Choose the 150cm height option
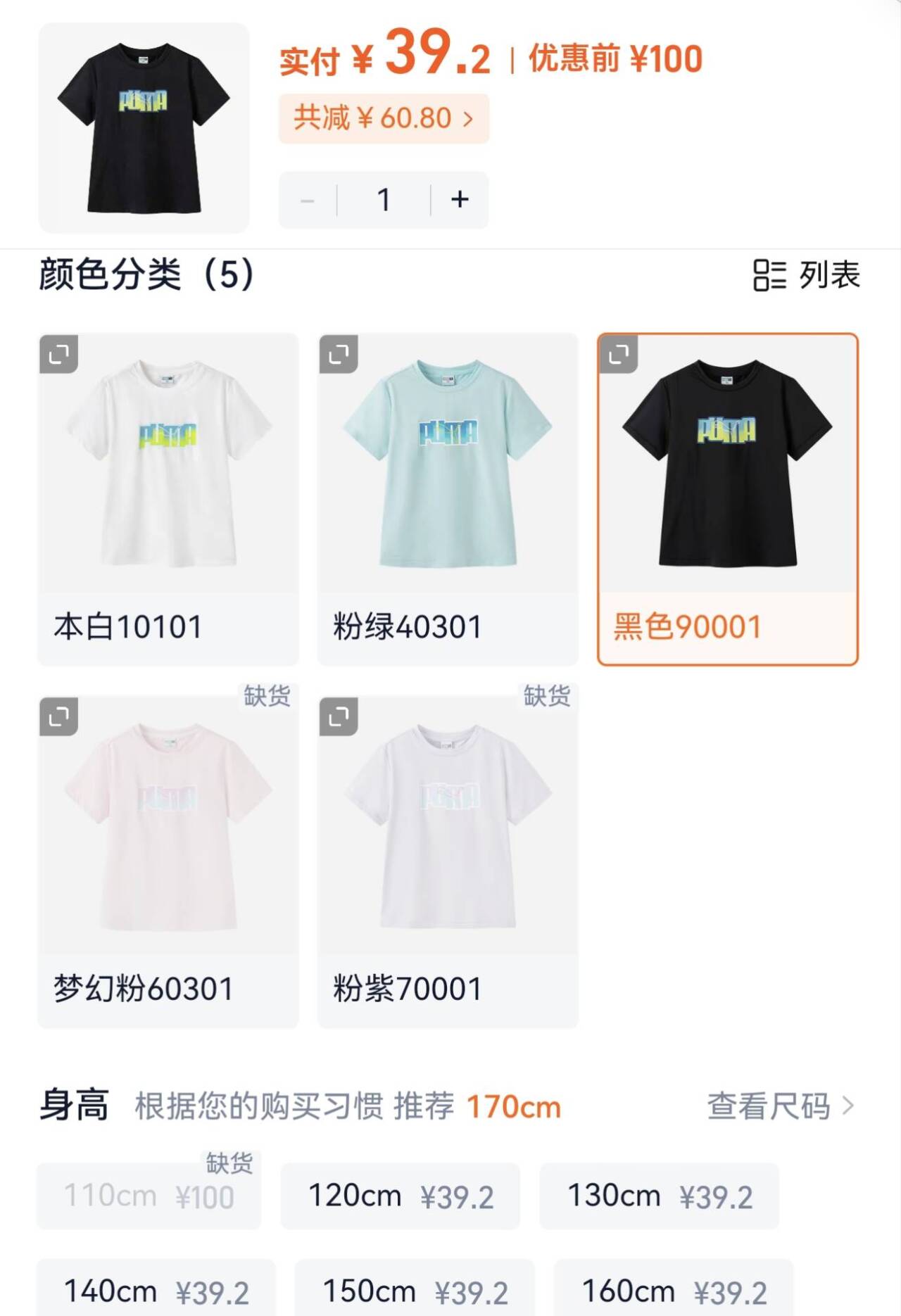The width and height of the screenshot is (901, 1316). (x=415, y=1291)
